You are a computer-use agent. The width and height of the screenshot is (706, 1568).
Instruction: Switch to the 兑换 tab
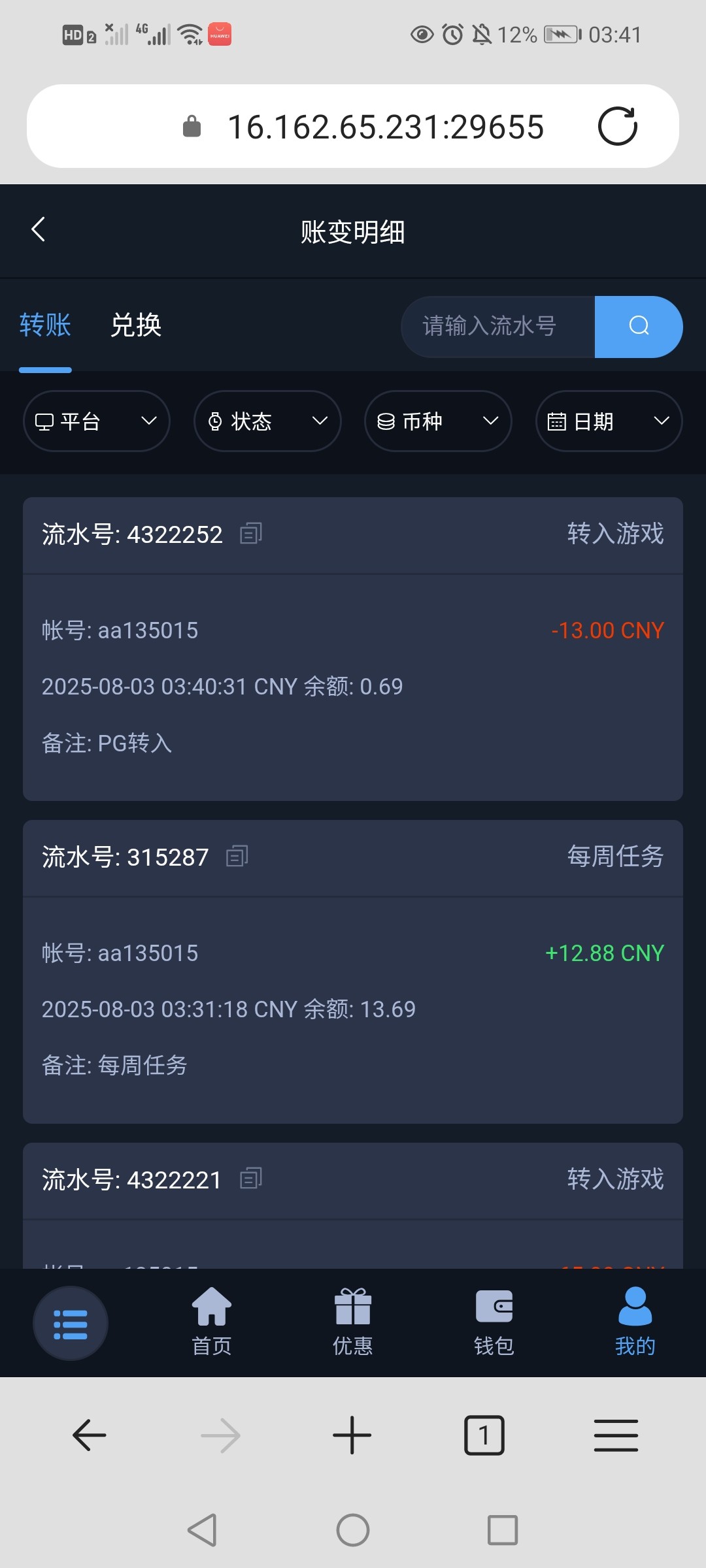pos(136,325)
